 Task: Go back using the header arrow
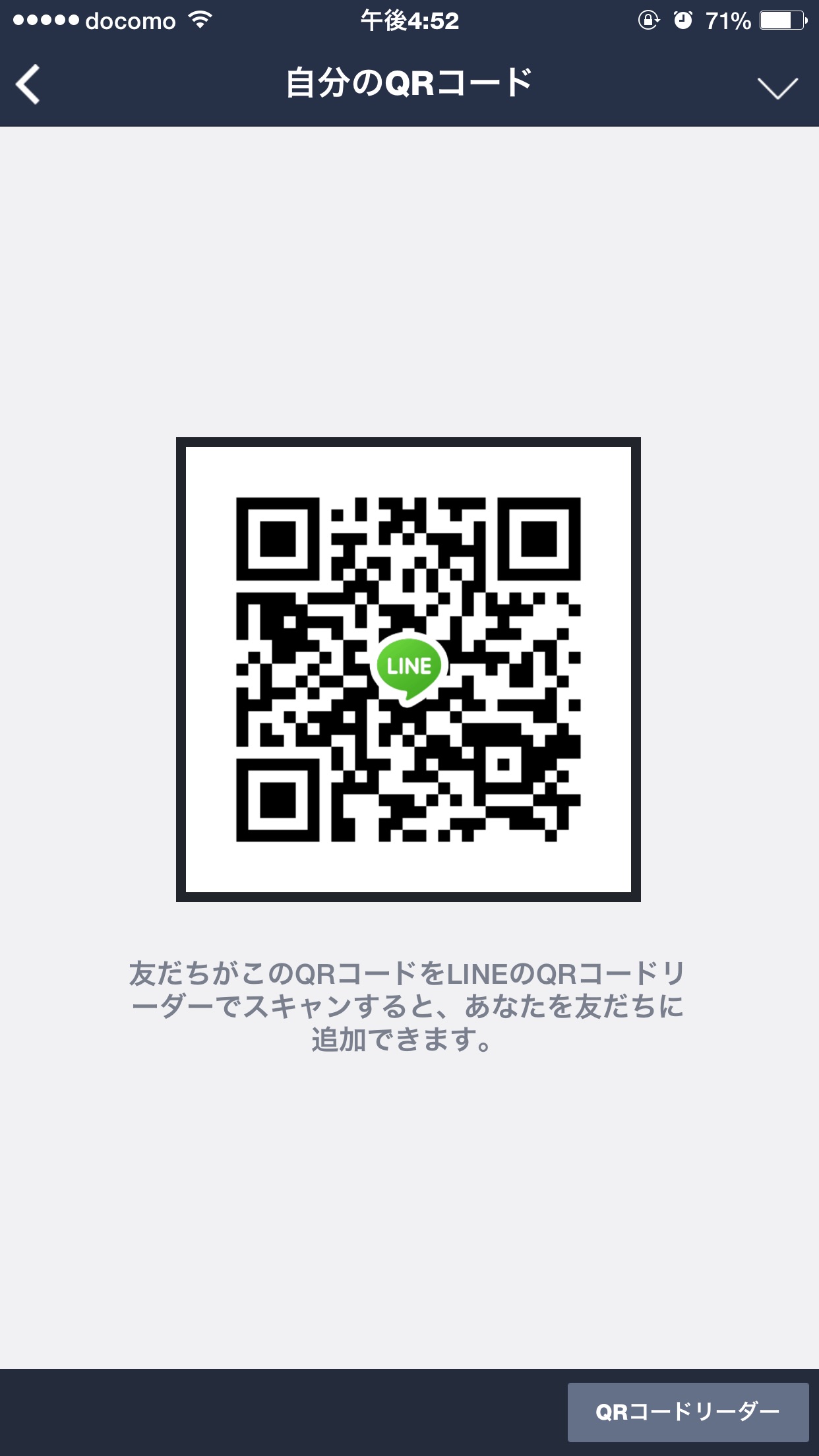pyautogui.click(x=29, y=84)
